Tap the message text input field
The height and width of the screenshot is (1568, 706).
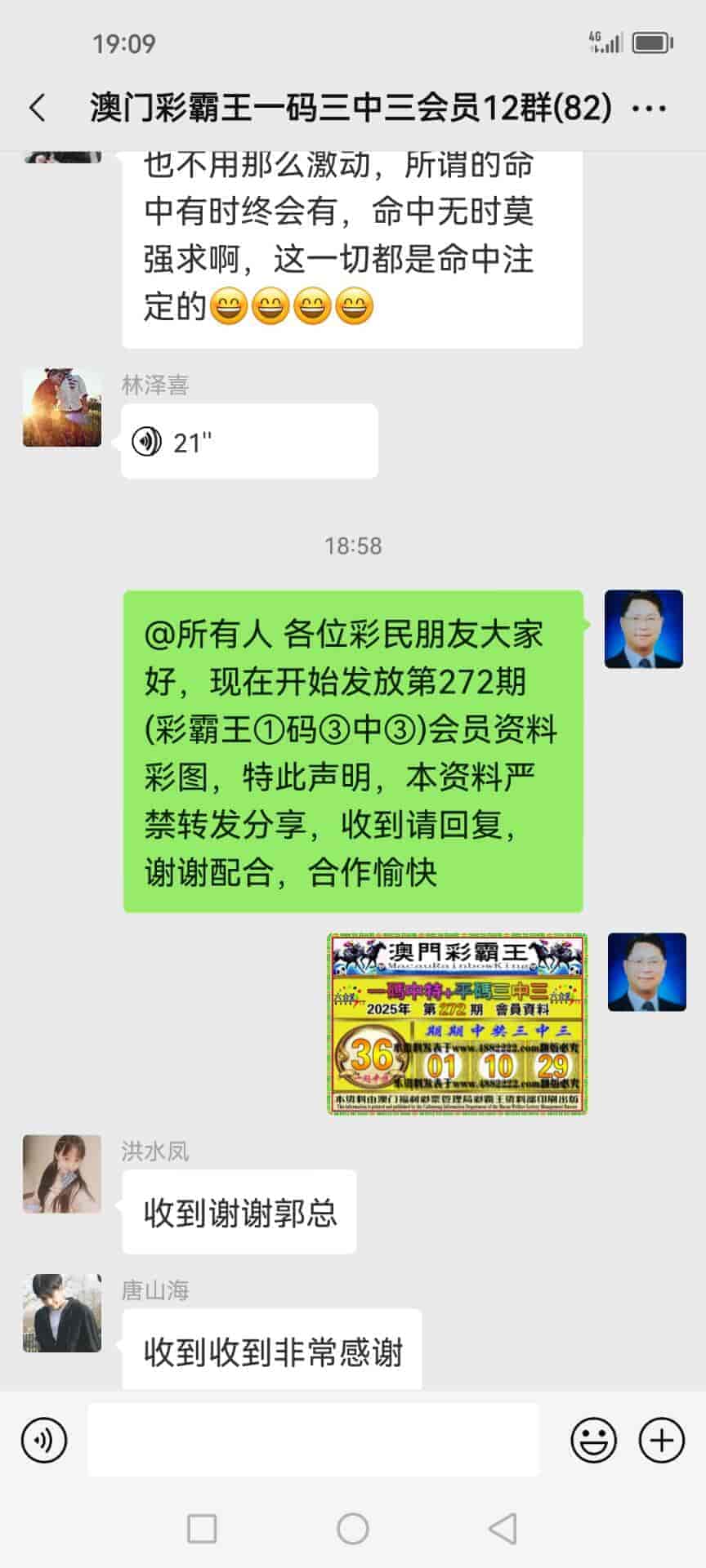313,1440
